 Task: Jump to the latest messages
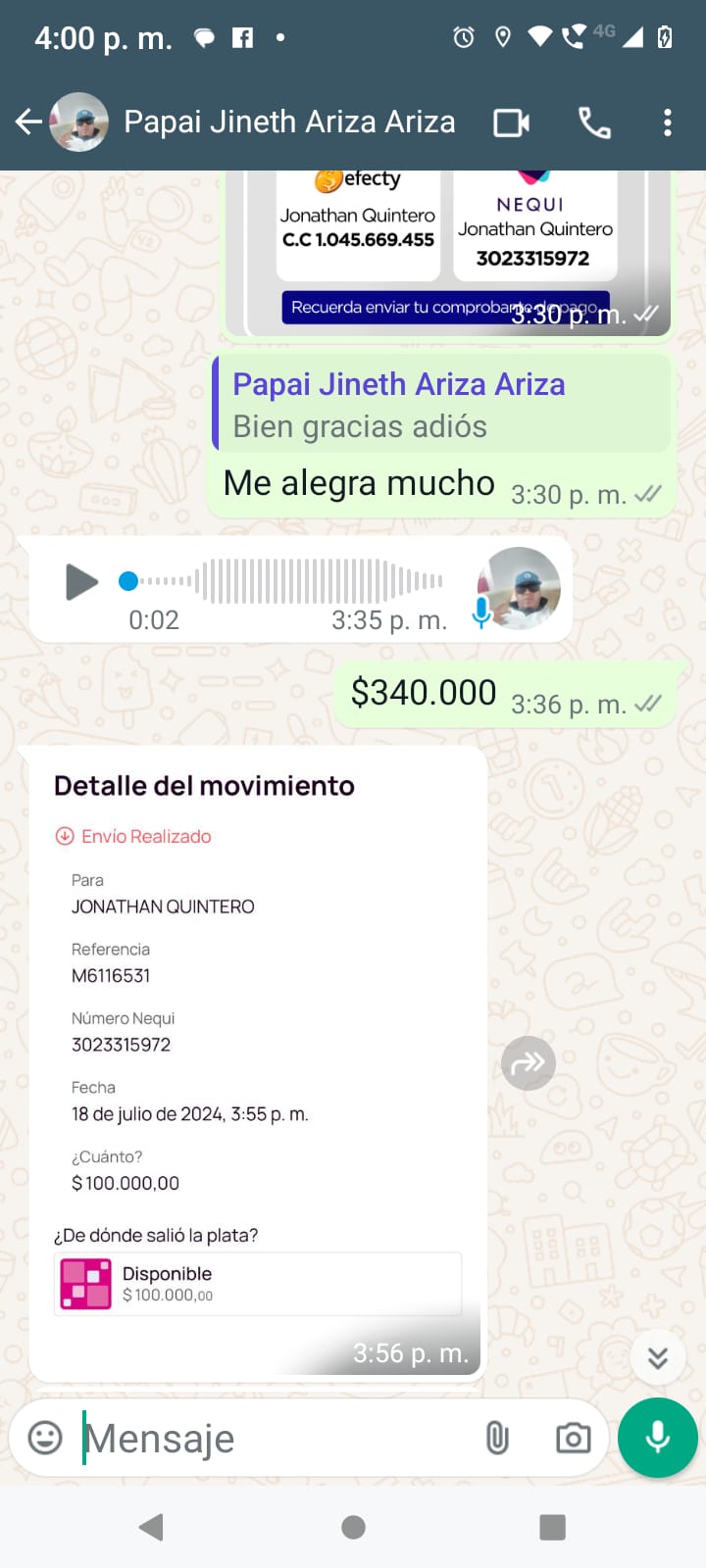pos(658,1357)
